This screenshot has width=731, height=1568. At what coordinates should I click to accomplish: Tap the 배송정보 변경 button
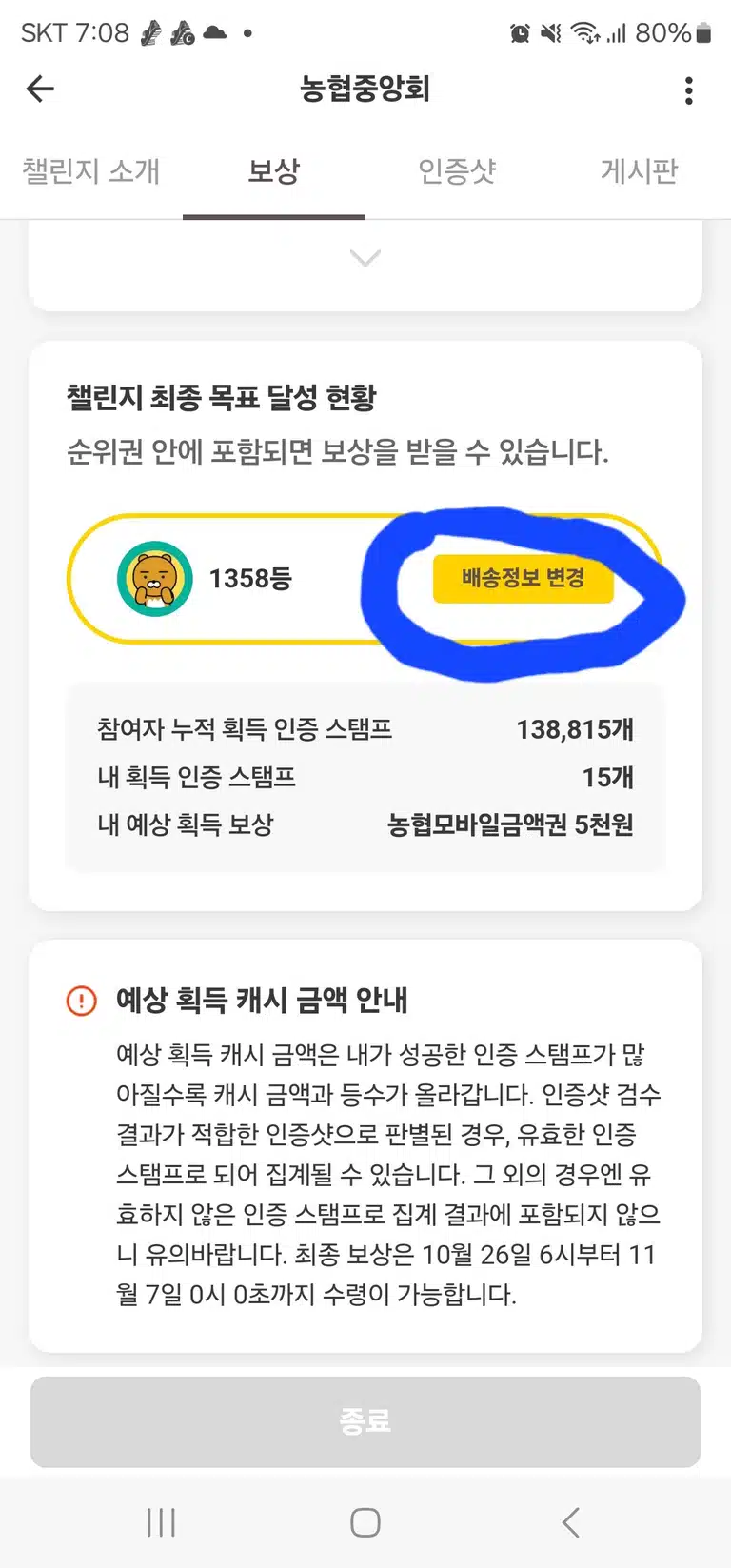click(523, 578)
